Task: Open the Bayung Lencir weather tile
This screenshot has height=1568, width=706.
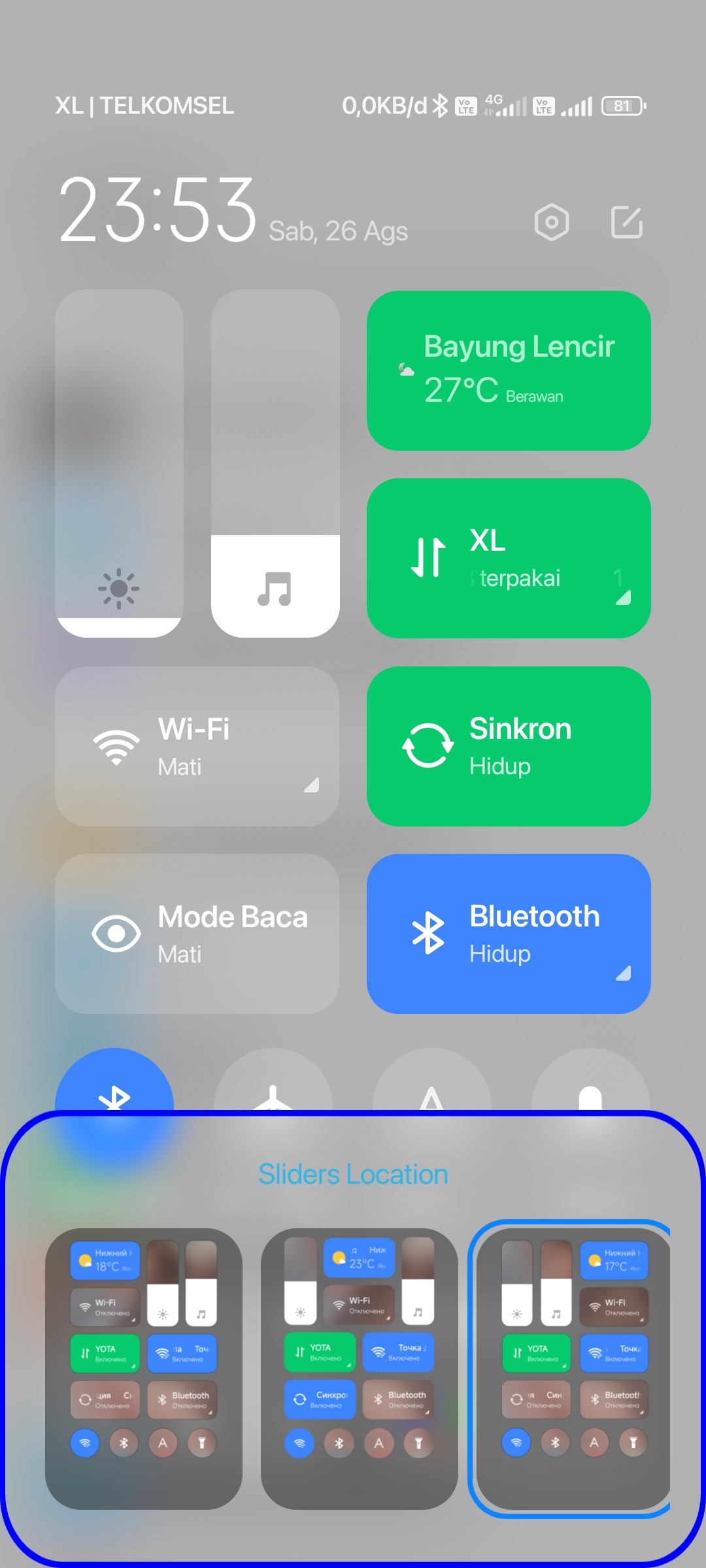Action: pyautogui.click(x=509, y=370)
